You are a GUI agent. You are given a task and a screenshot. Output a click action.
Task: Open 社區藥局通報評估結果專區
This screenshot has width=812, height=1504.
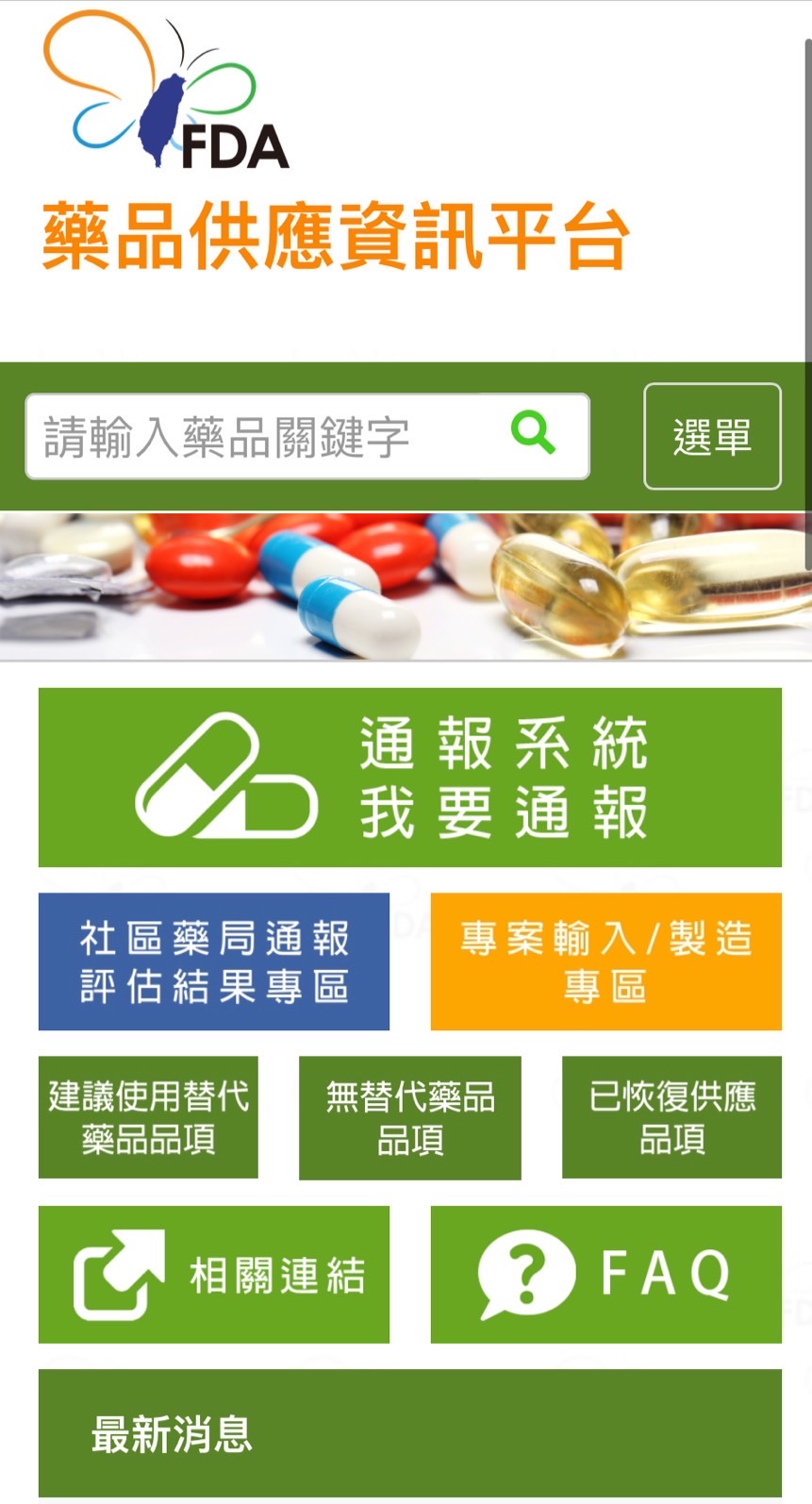[214, 961]
